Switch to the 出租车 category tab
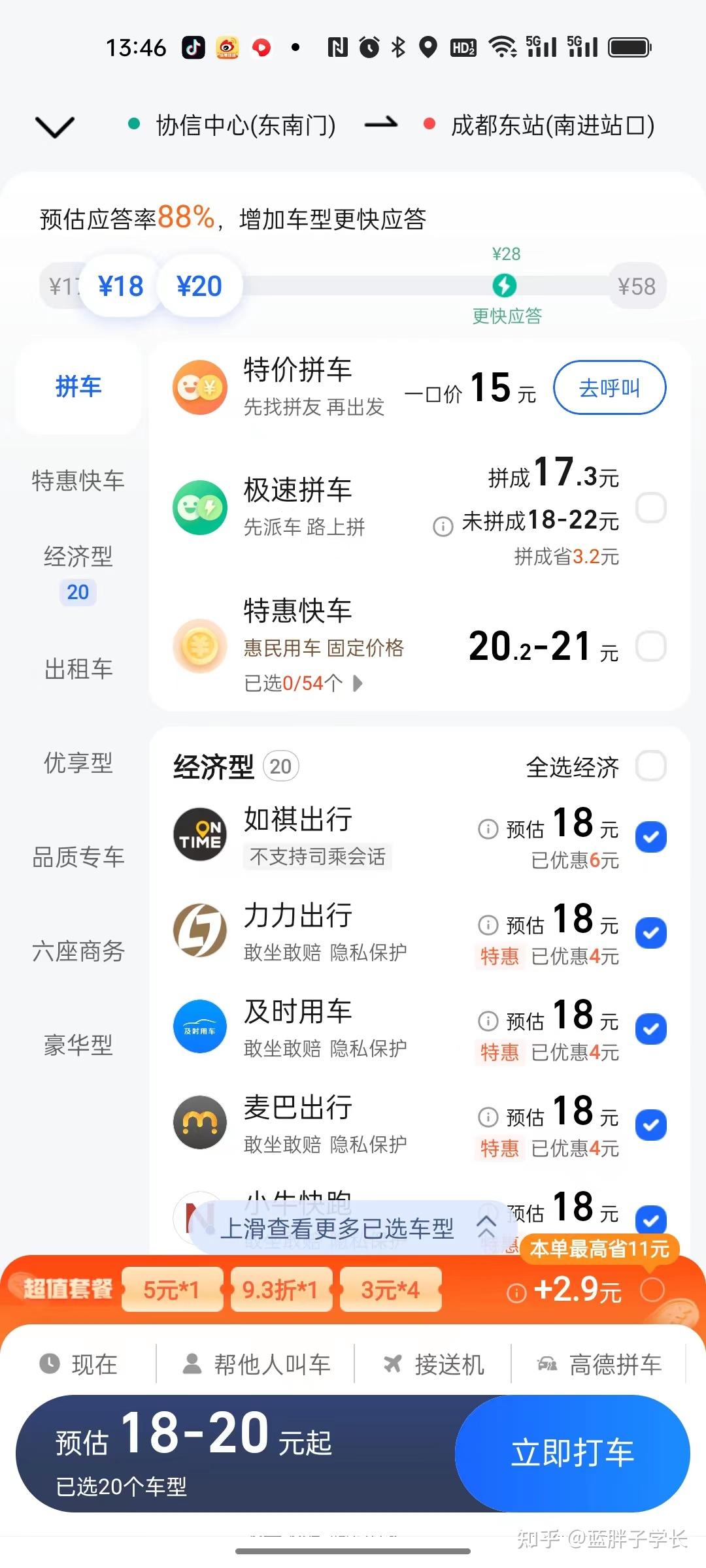 click(x=78, y=669)
